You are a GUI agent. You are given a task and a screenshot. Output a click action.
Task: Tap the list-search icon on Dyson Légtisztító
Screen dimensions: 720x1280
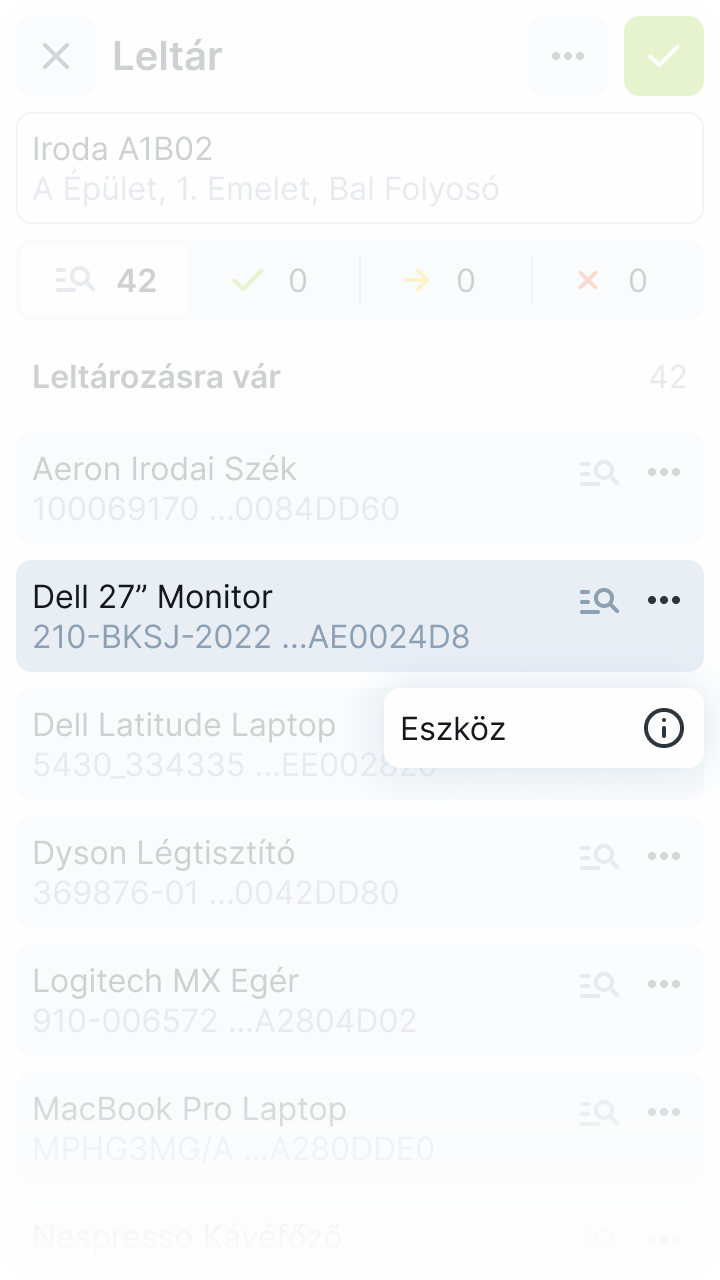(x=599, y=856)
